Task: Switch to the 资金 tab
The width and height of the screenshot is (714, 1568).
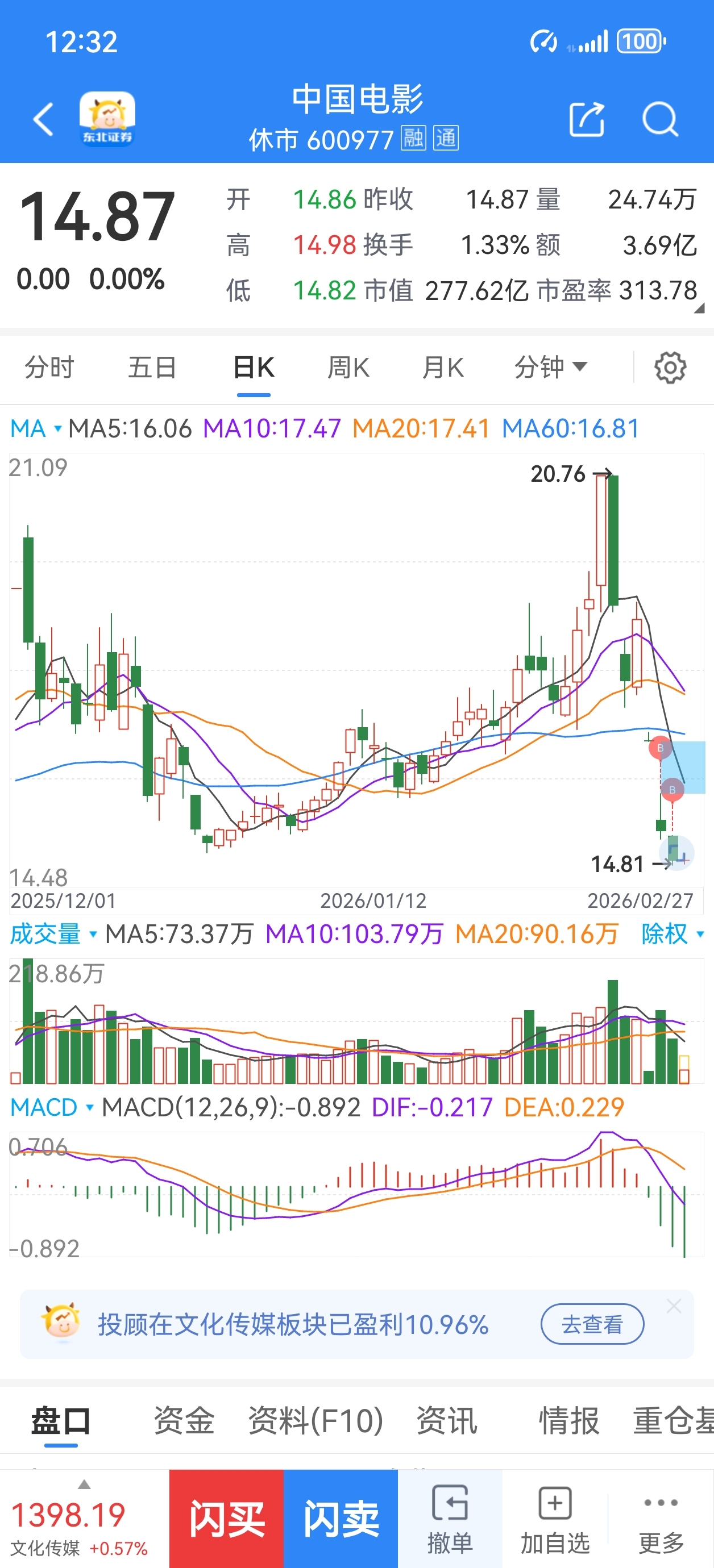Action: [x=184, y=1421]
